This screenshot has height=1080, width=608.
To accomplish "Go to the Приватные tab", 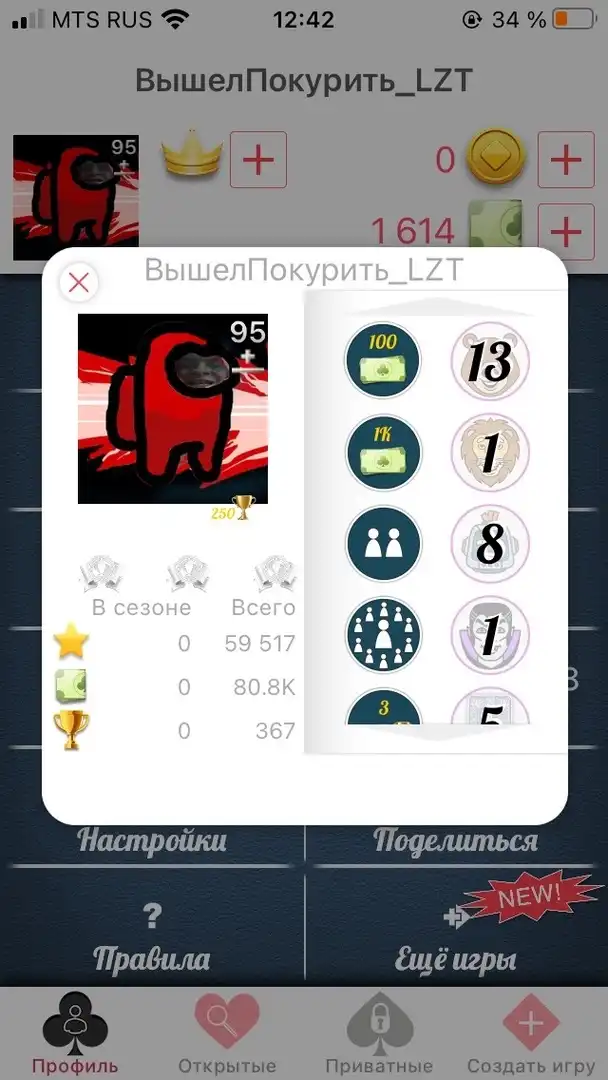I will pyautogui.click(x=379, y=1034).
